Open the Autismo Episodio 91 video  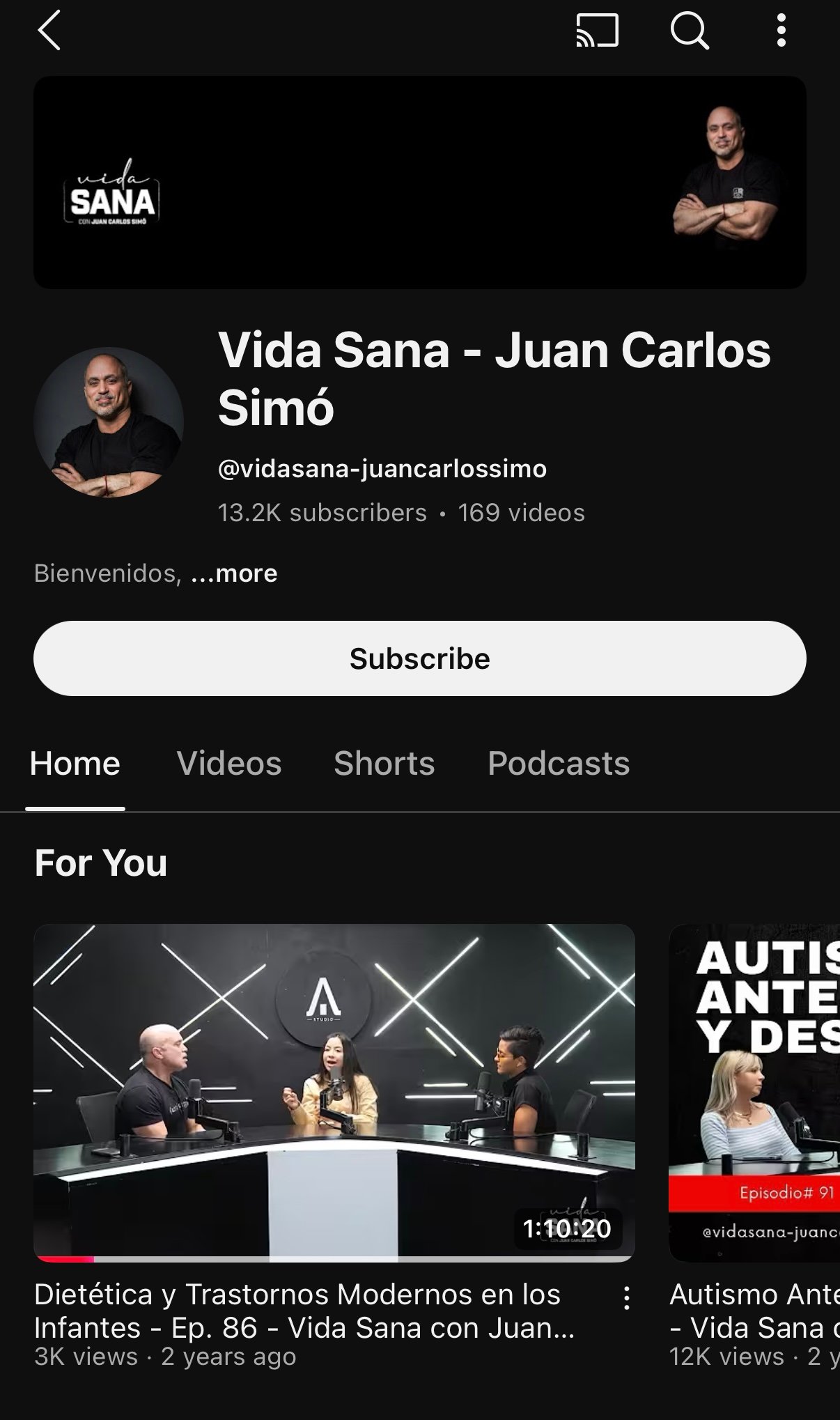coord(755,1092)
